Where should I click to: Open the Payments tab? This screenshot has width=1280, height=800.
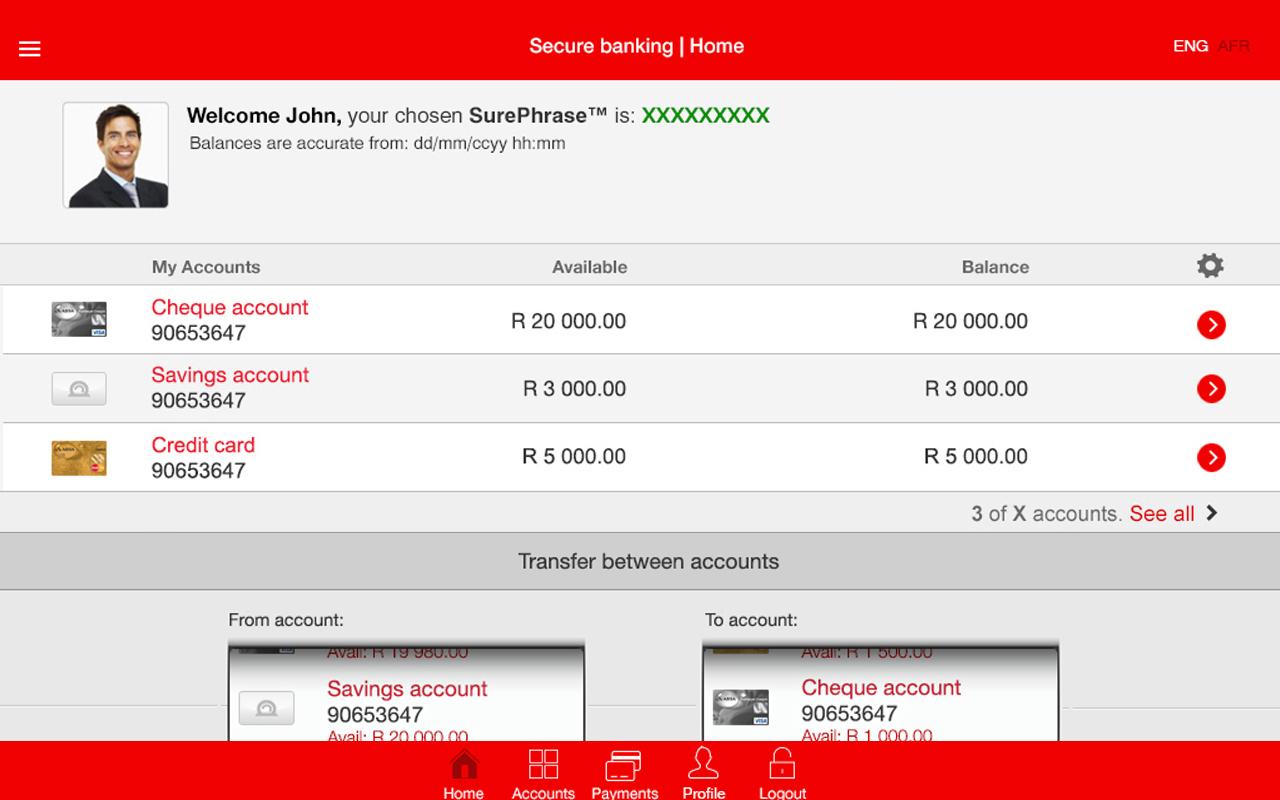(624, 774)
